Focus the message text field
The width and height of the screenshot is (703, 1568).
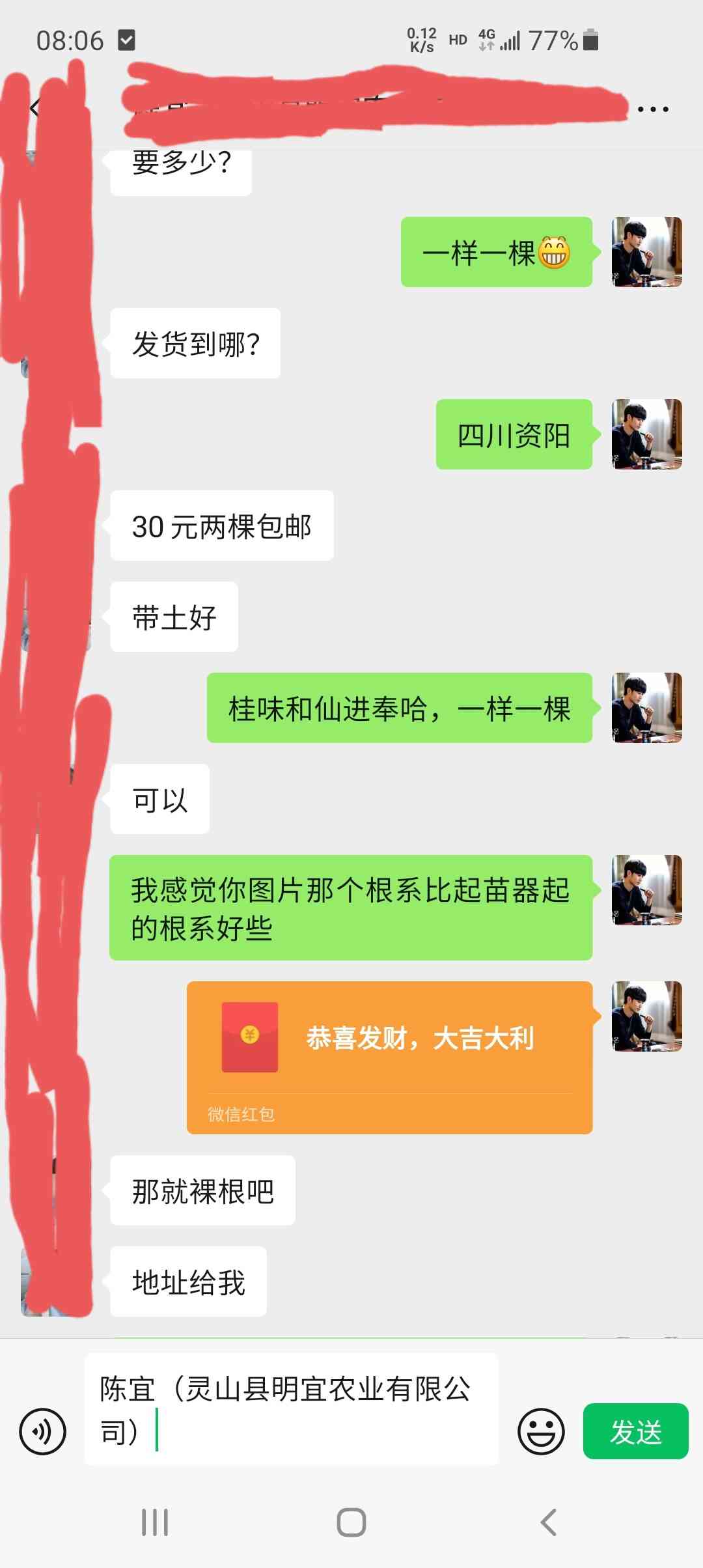(x=291, y=1410)
